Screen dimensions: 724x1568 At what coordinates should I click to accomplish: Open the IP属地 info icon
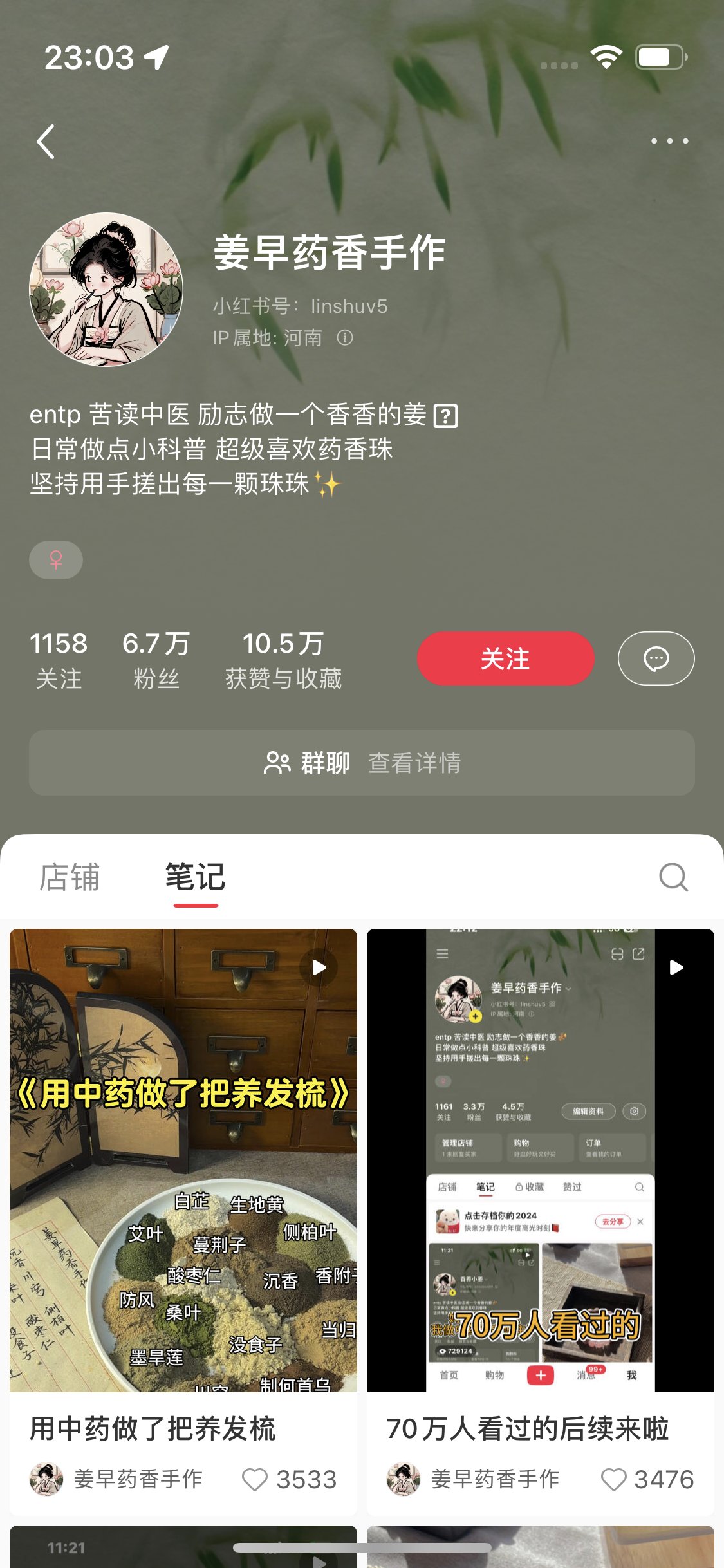pyautogui.click(x=345, y=338)
